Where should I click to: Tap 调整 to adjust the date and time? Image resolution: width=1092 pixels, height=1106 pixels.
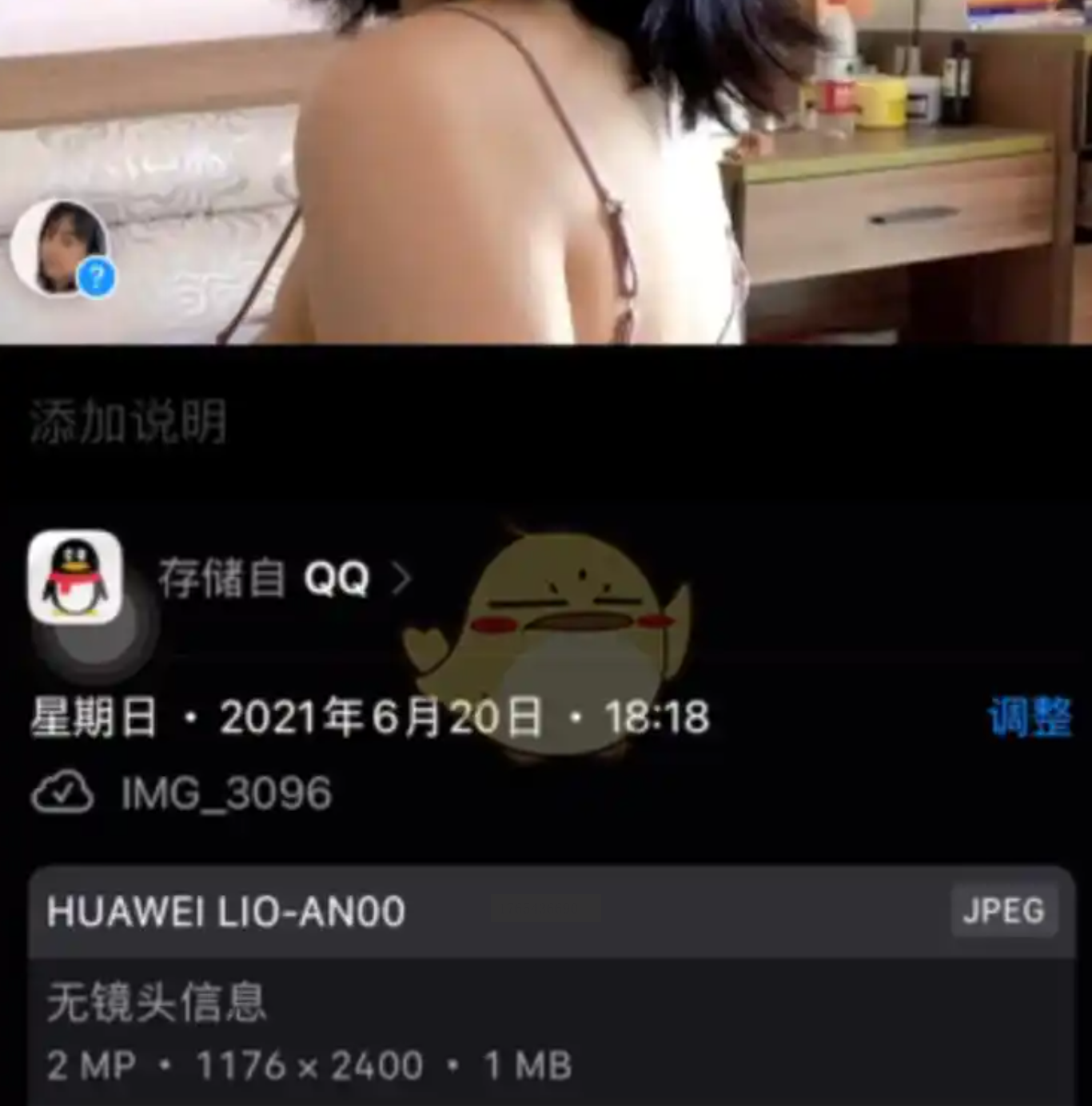click(x=1029, y=717)
